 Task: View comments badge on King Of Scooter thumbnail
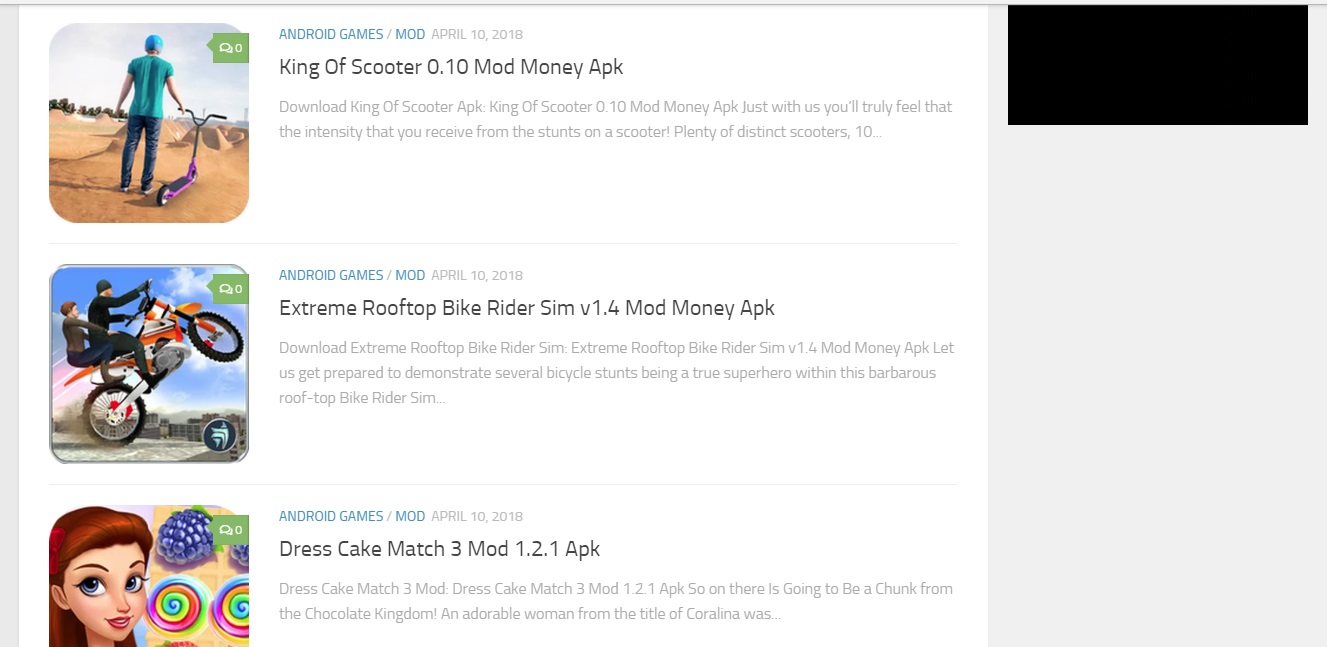(231, 48)
